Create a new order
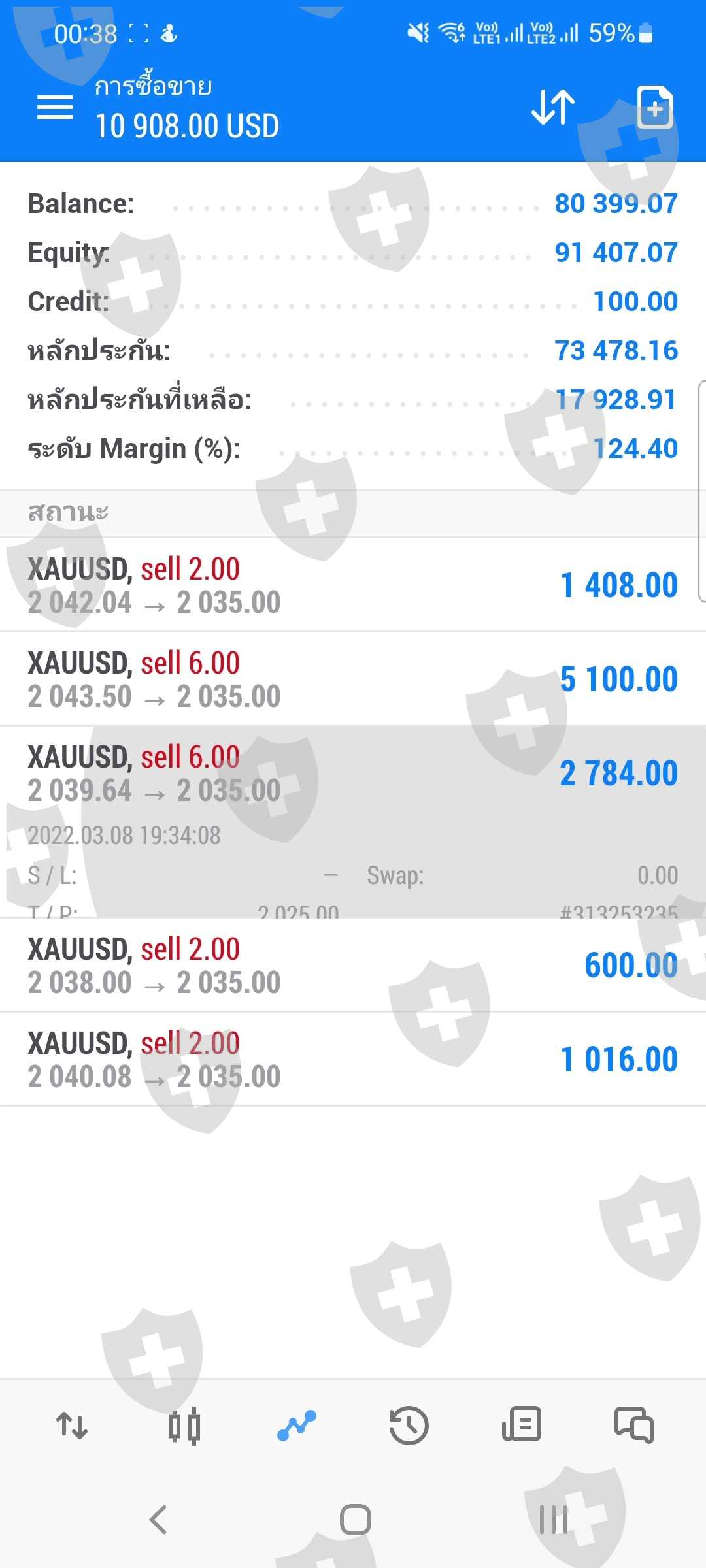The height and width of the screenshot is (1568, 706). [x=654, y=107]
